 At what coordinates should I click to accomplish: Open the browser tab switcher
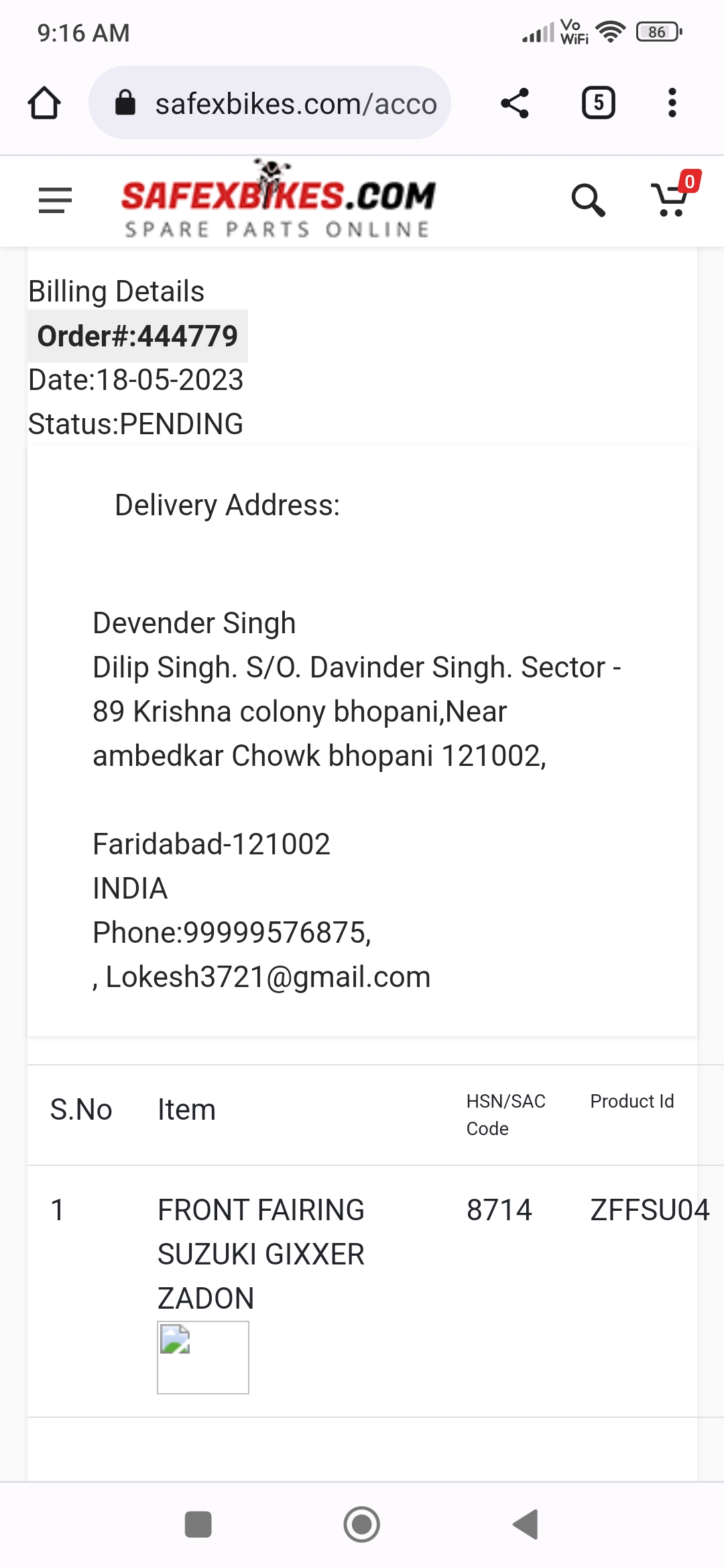pyautogui.click(x=598, y=103)
